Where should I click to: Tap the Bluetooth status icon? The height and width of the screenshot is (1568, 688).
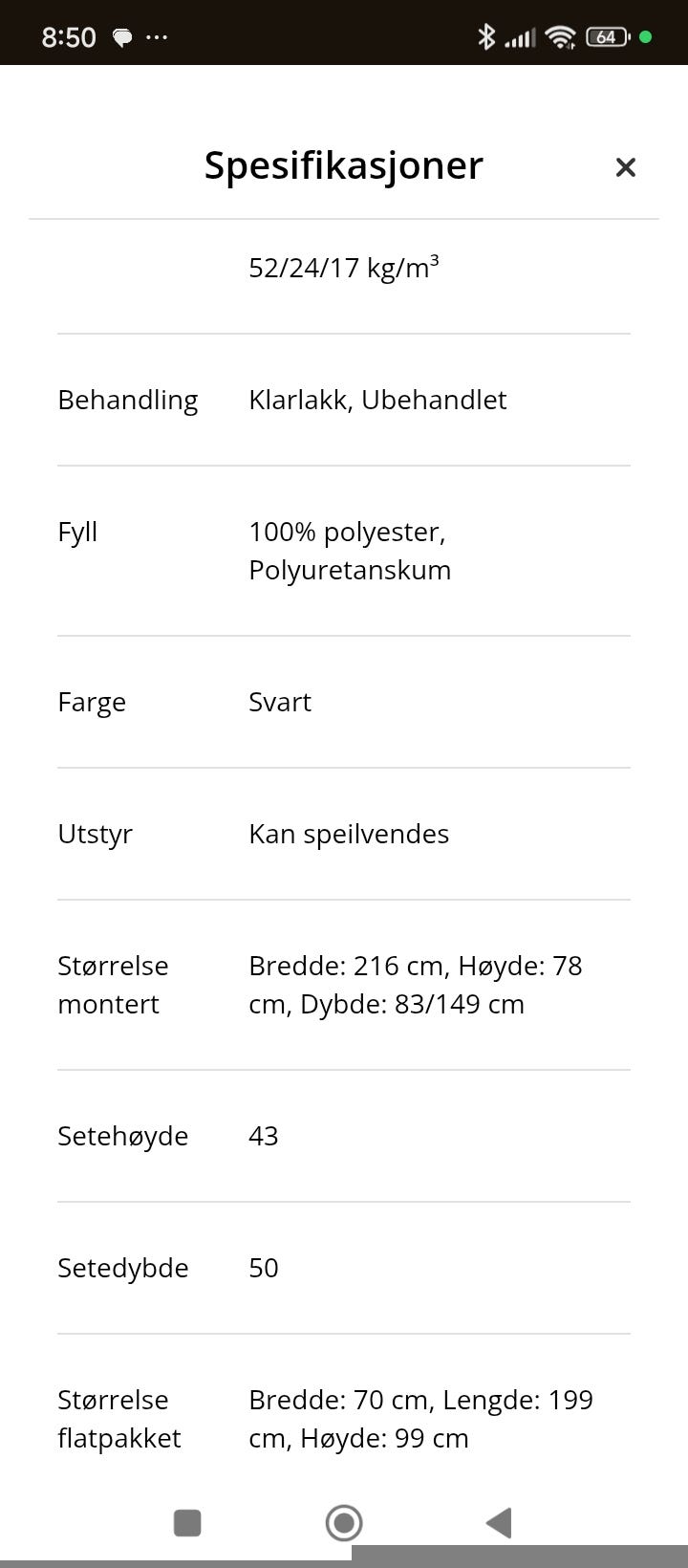click(x=488, y=36)
